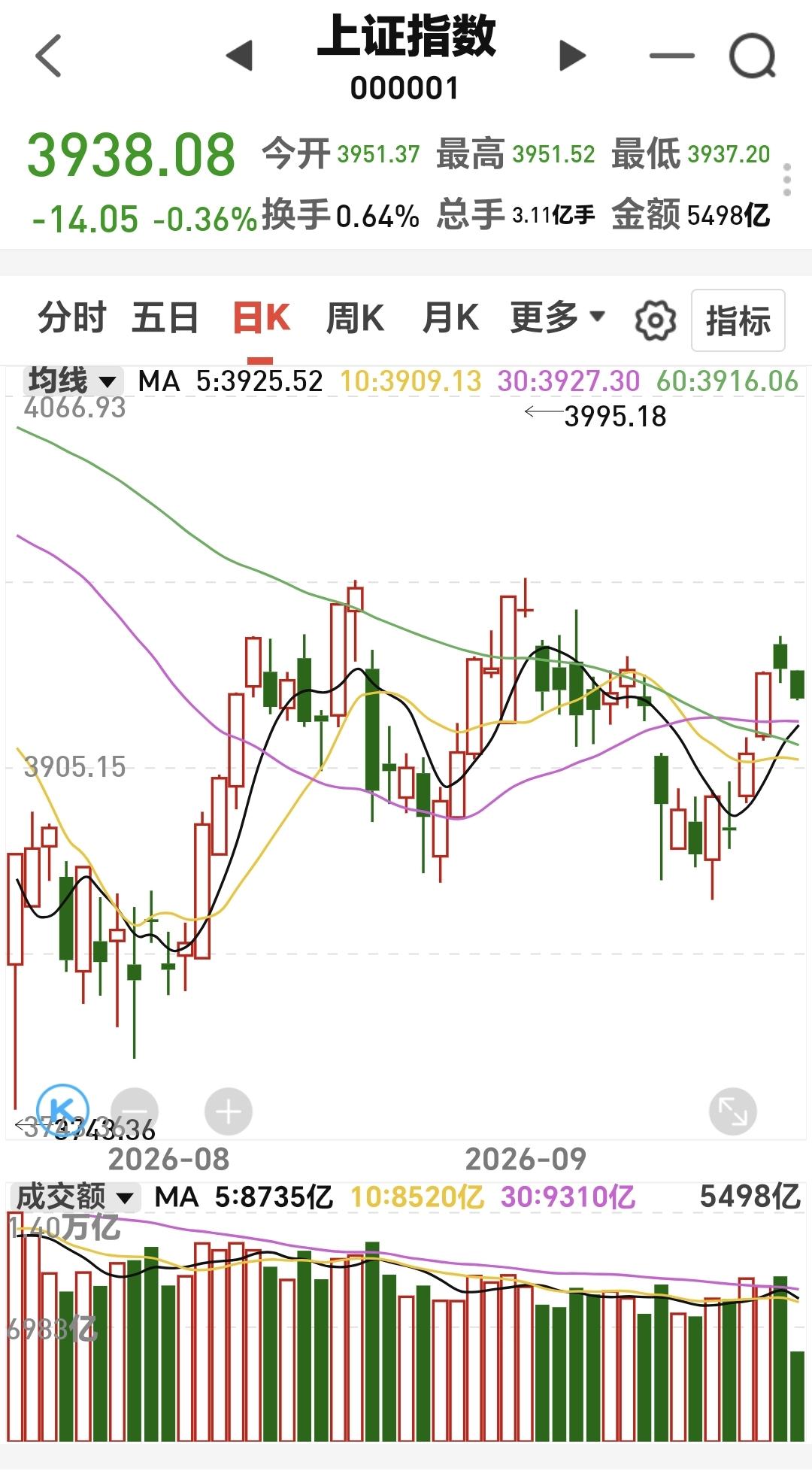The image size is (812, 1471).
Task: Open the three-dot overflow menu
Action: click(787, 180)
